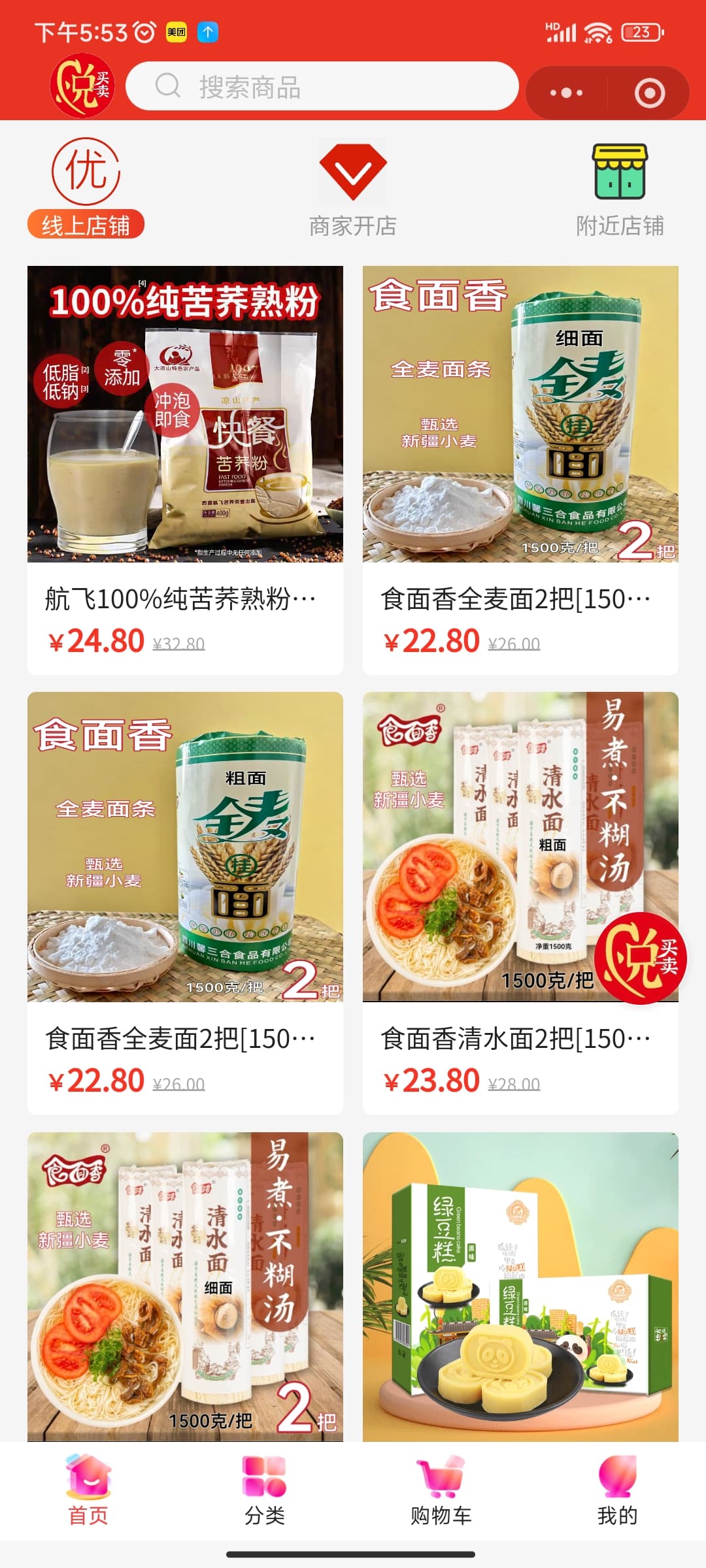Open the 航飞100%纯苦荞熟粉 product
This screenshot has width=706, height=1568.
(x=186, y=413)
